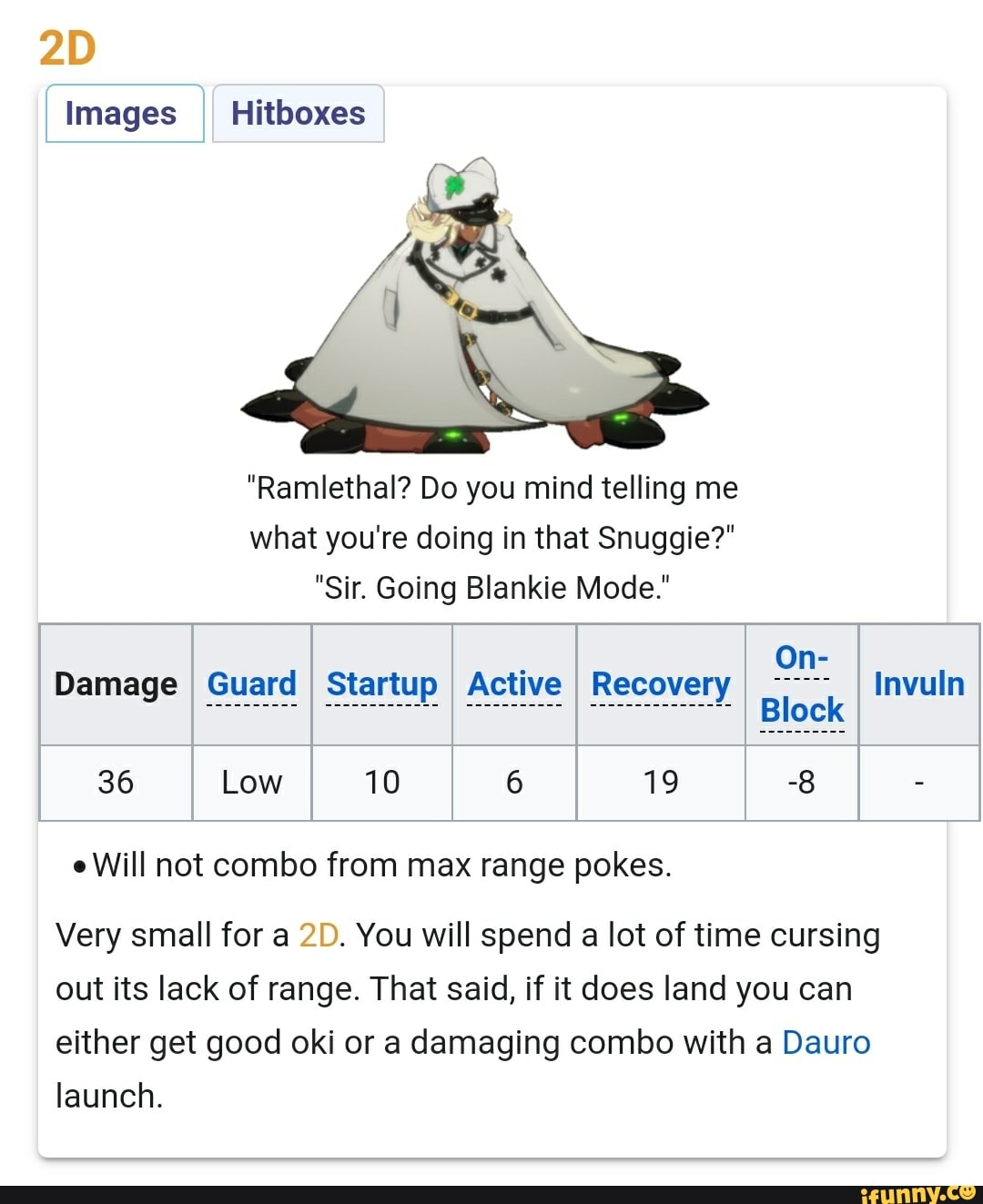Open the On-Block column header link
983x1204 pixels.
(x=802, y=684)
